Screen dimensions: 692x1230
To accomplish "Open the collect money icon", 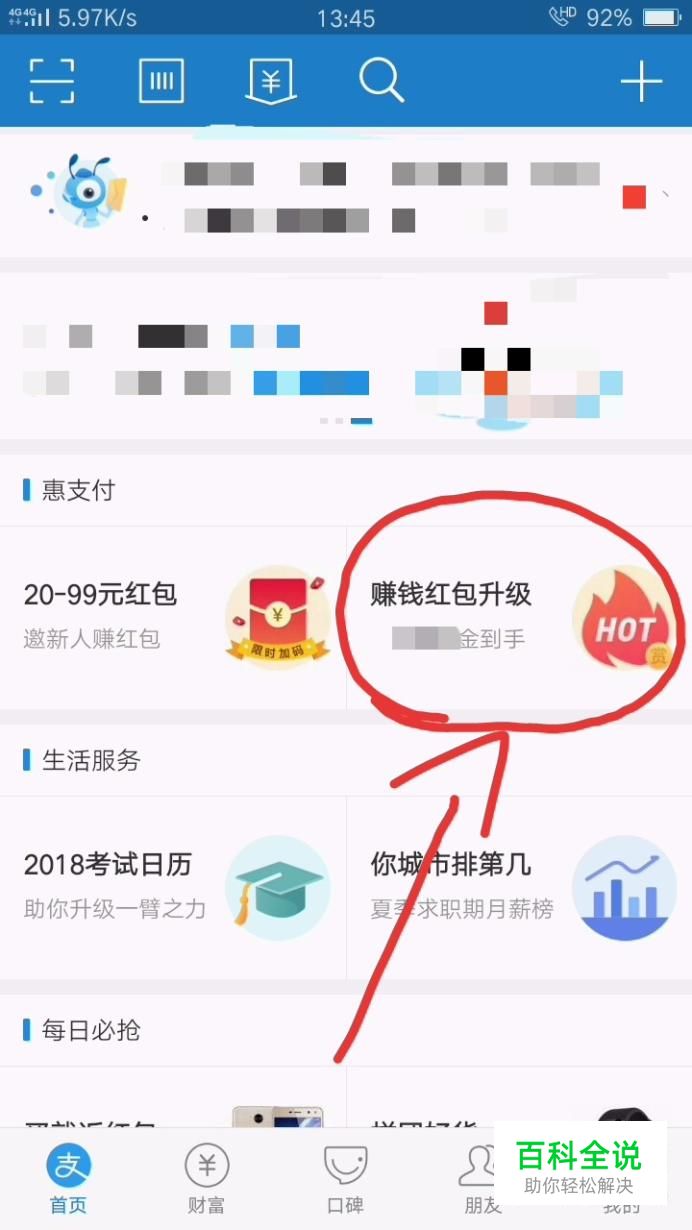I will coord(271,80).
